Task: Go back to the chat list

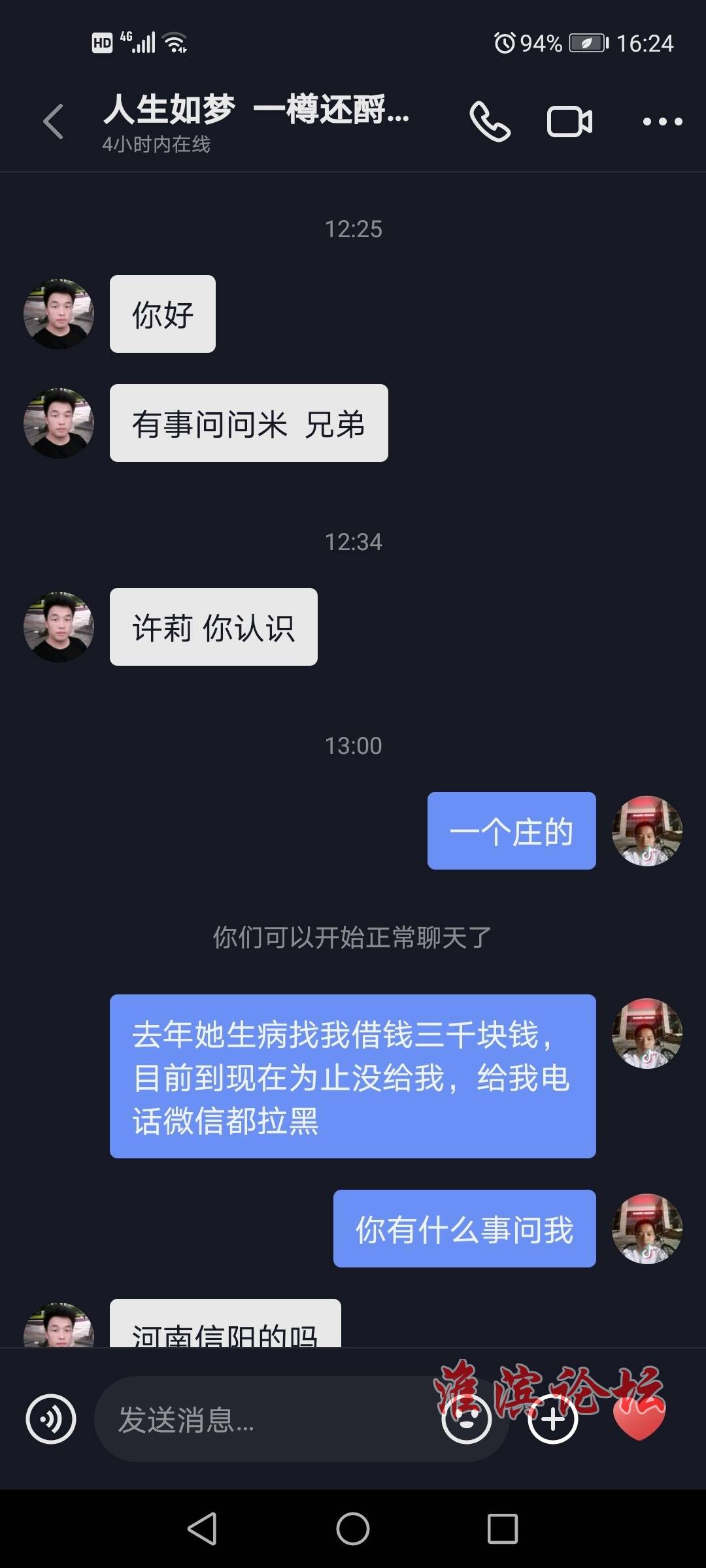Action: 54,122
